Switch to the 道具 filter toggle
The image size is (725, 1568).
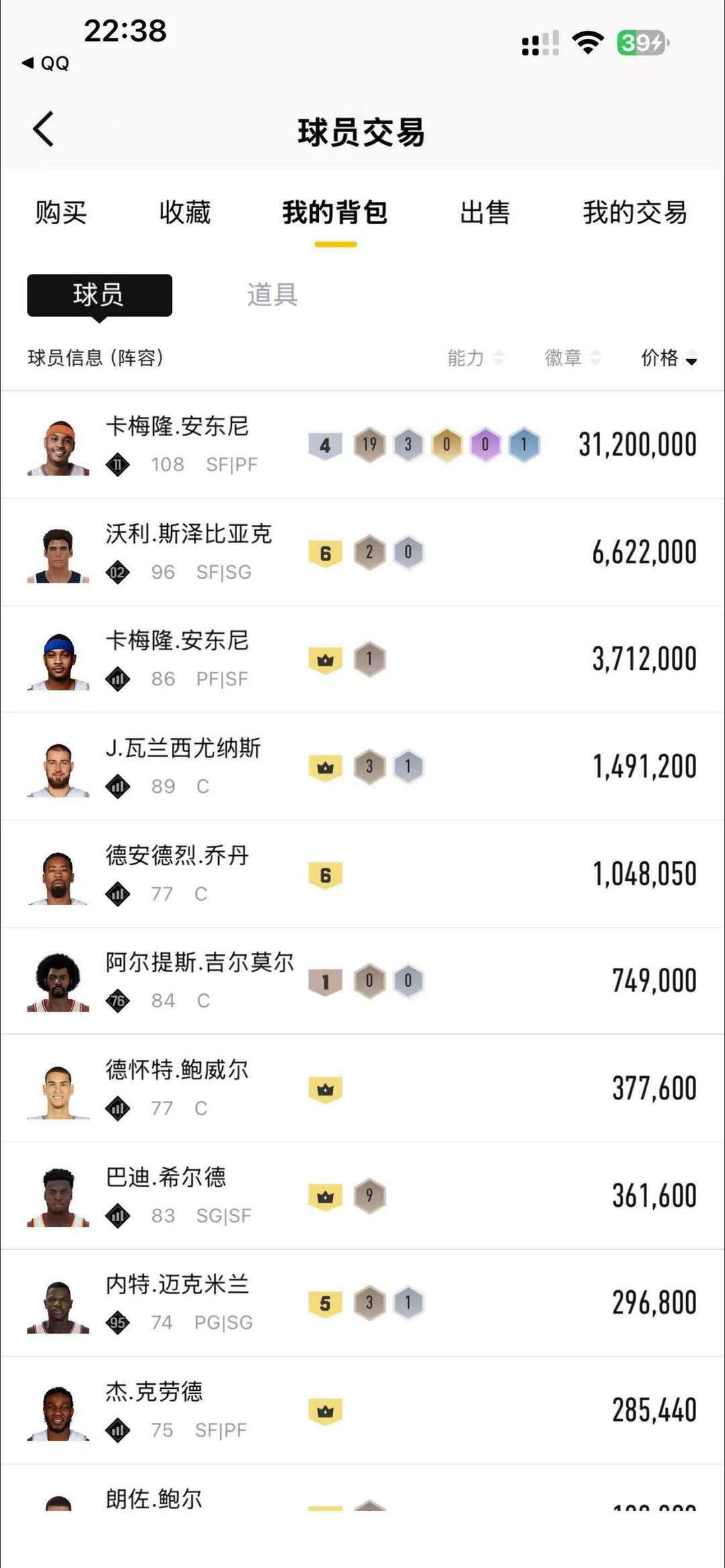pyautogui.click(x=271, y=295)
